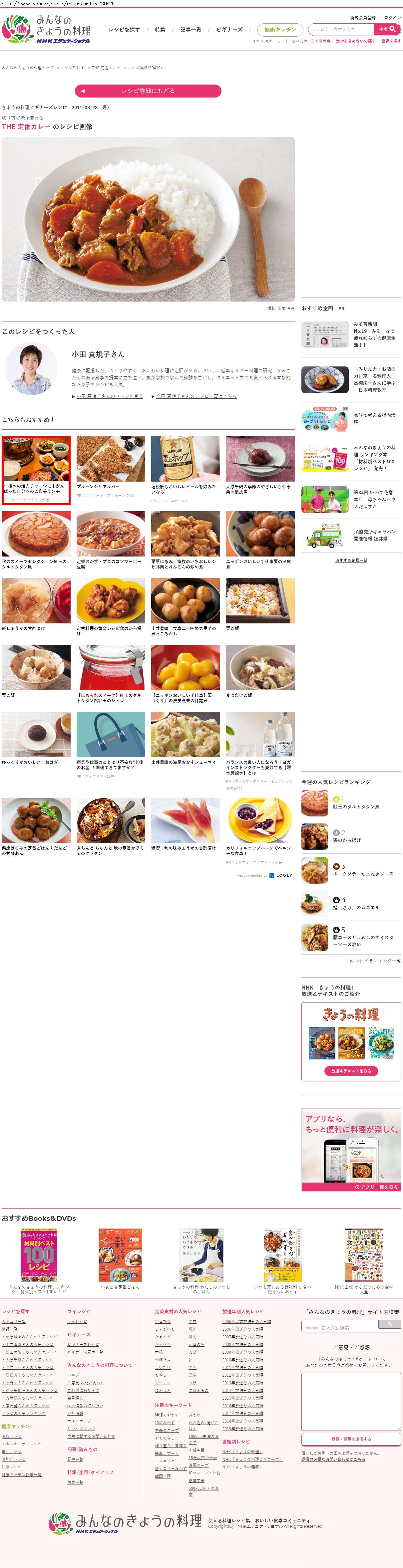The width and height of the screenshot is (403, 1568).
Task: Tap the レシピ詳細にもどる button
Action: [148, 91]
